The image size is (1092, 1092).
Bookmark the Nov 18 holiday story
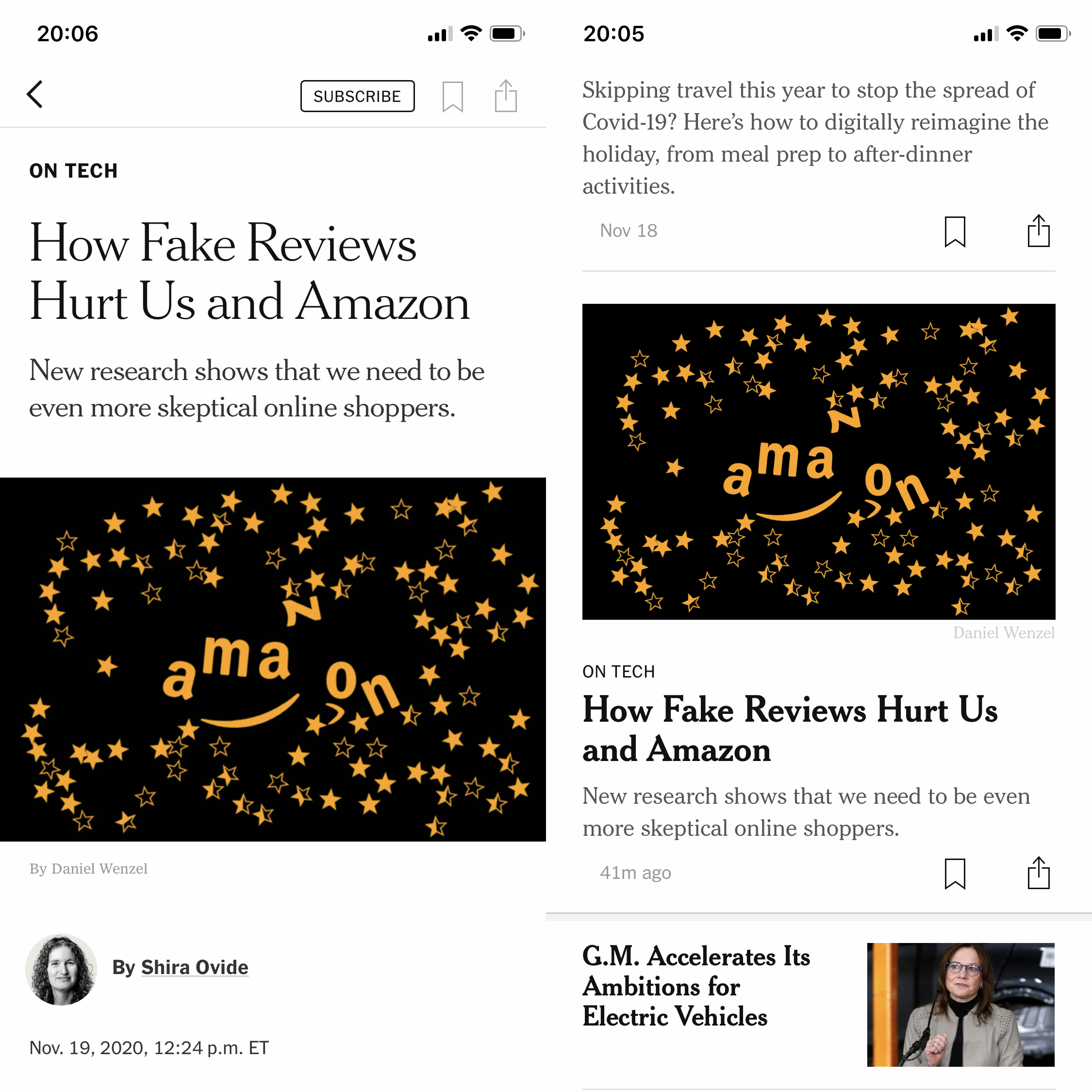pos(955,231)
